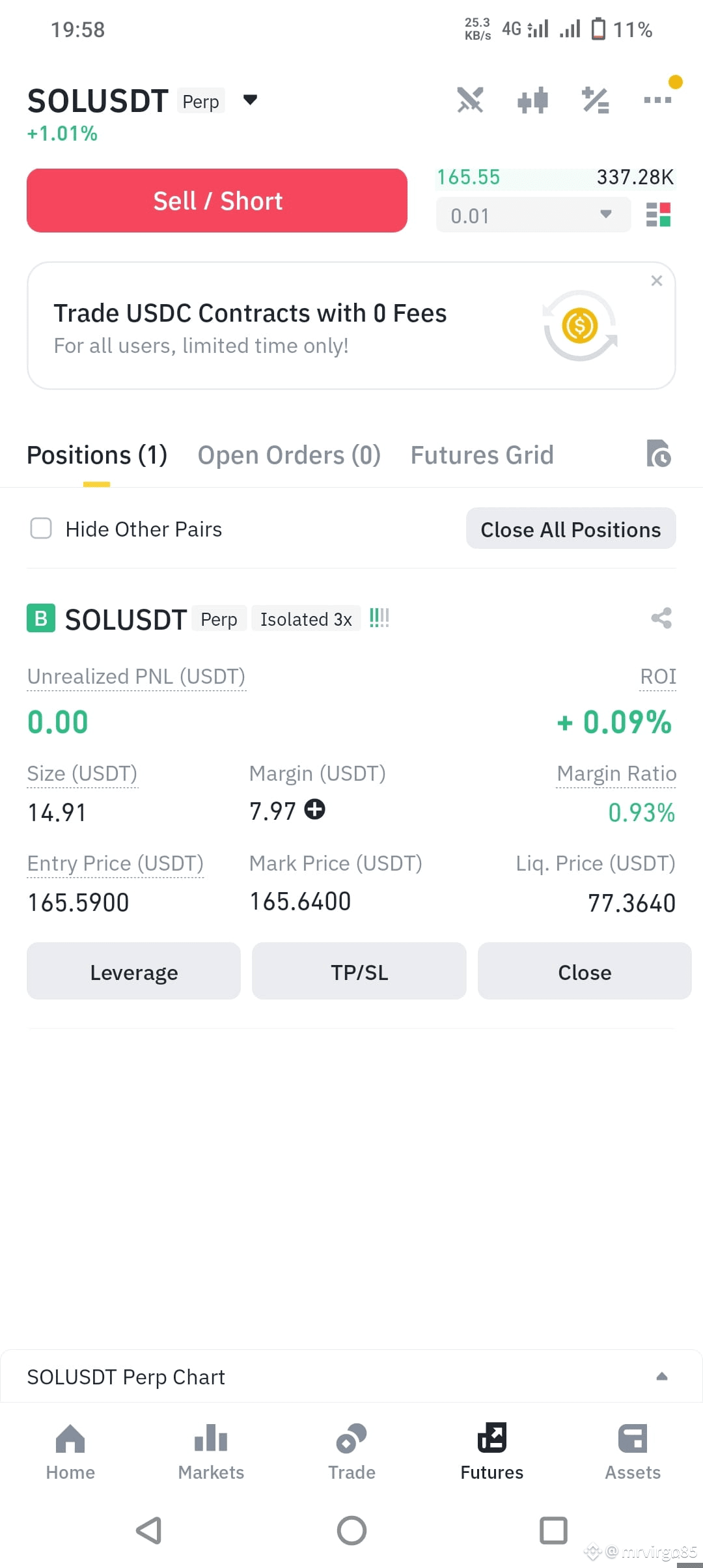Open the order book layout icon
The height and width of the screenshot is (1568, 703).
coord(658,215)
